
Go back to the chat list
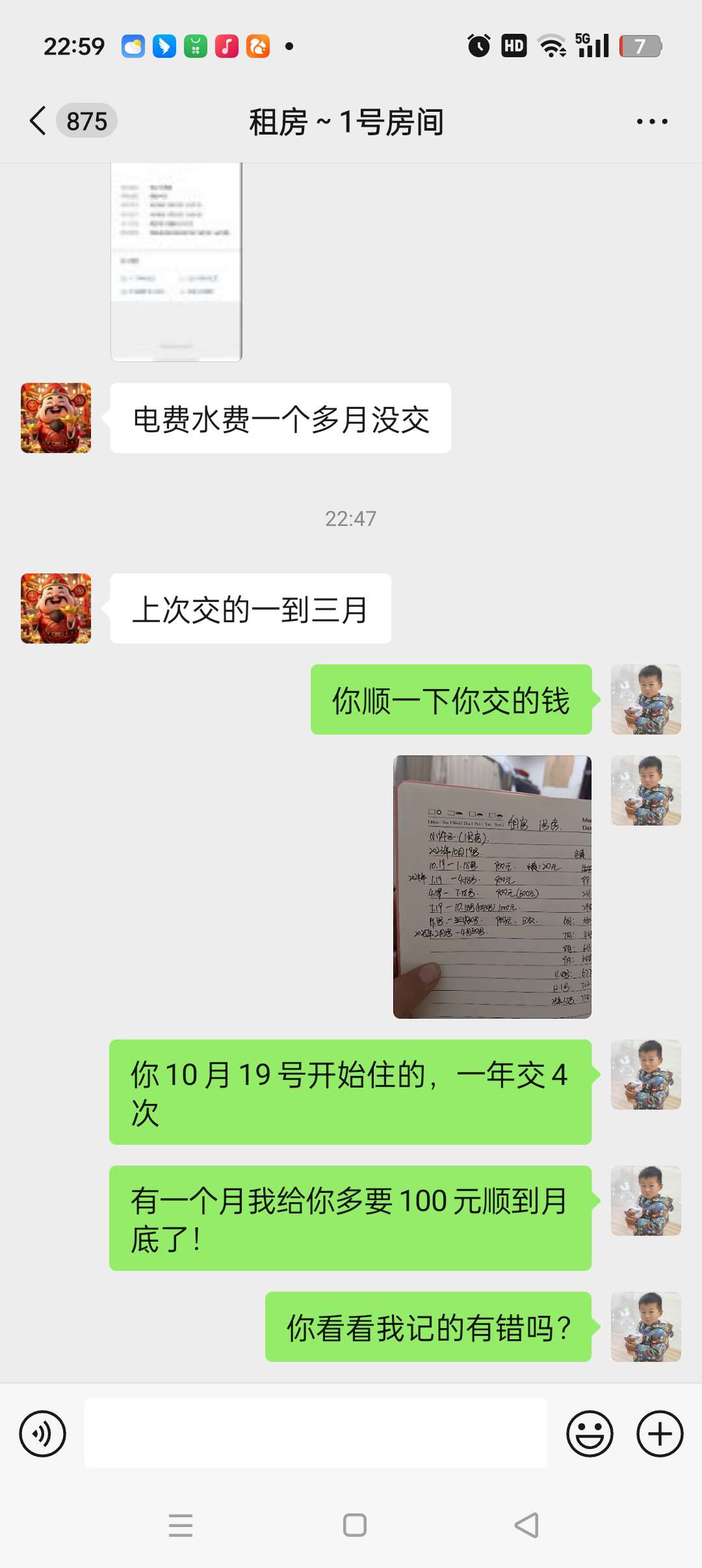(39, 121)
